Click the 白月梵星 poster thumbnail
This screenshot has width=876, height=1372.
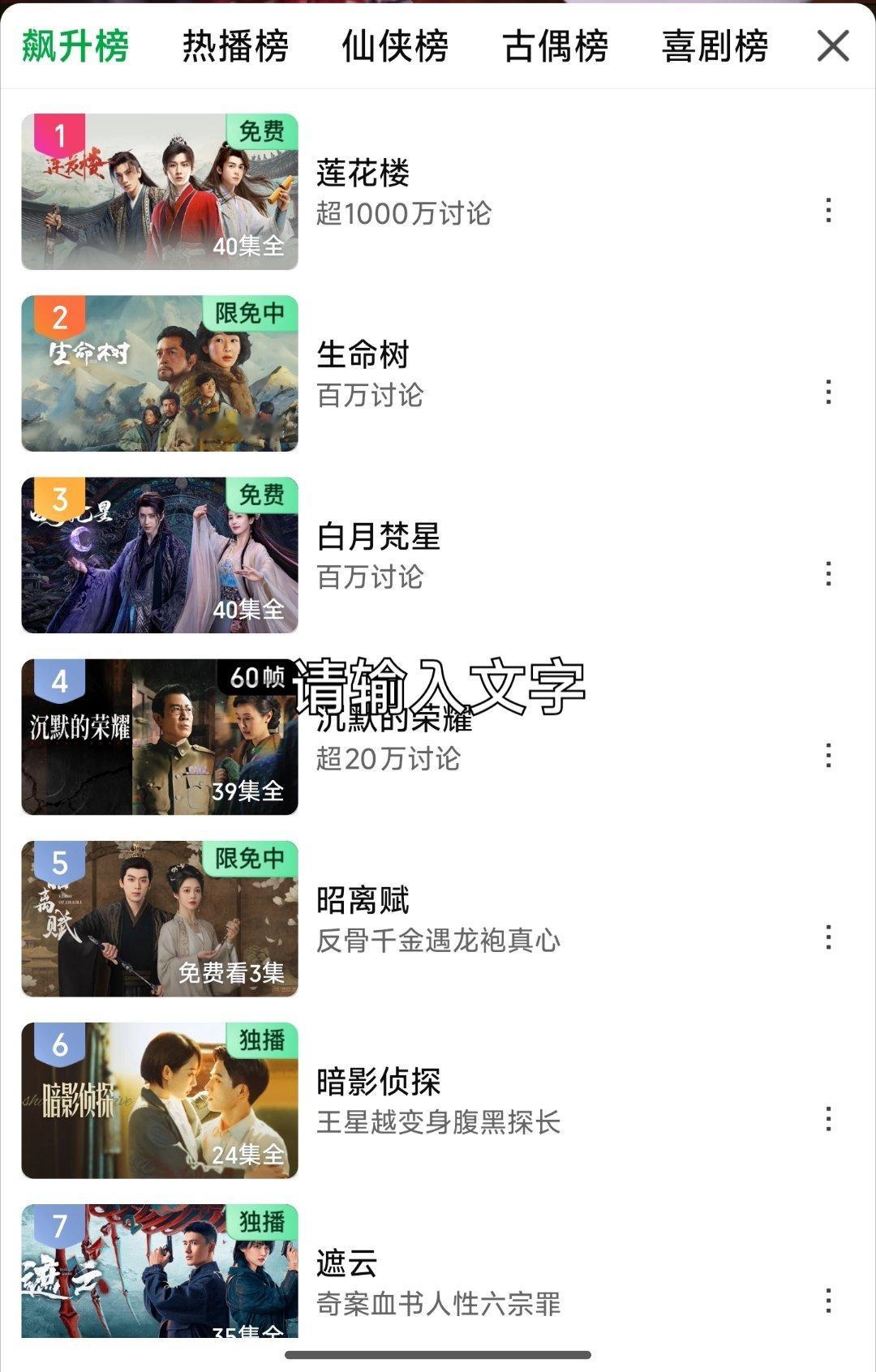pos(160,557)
